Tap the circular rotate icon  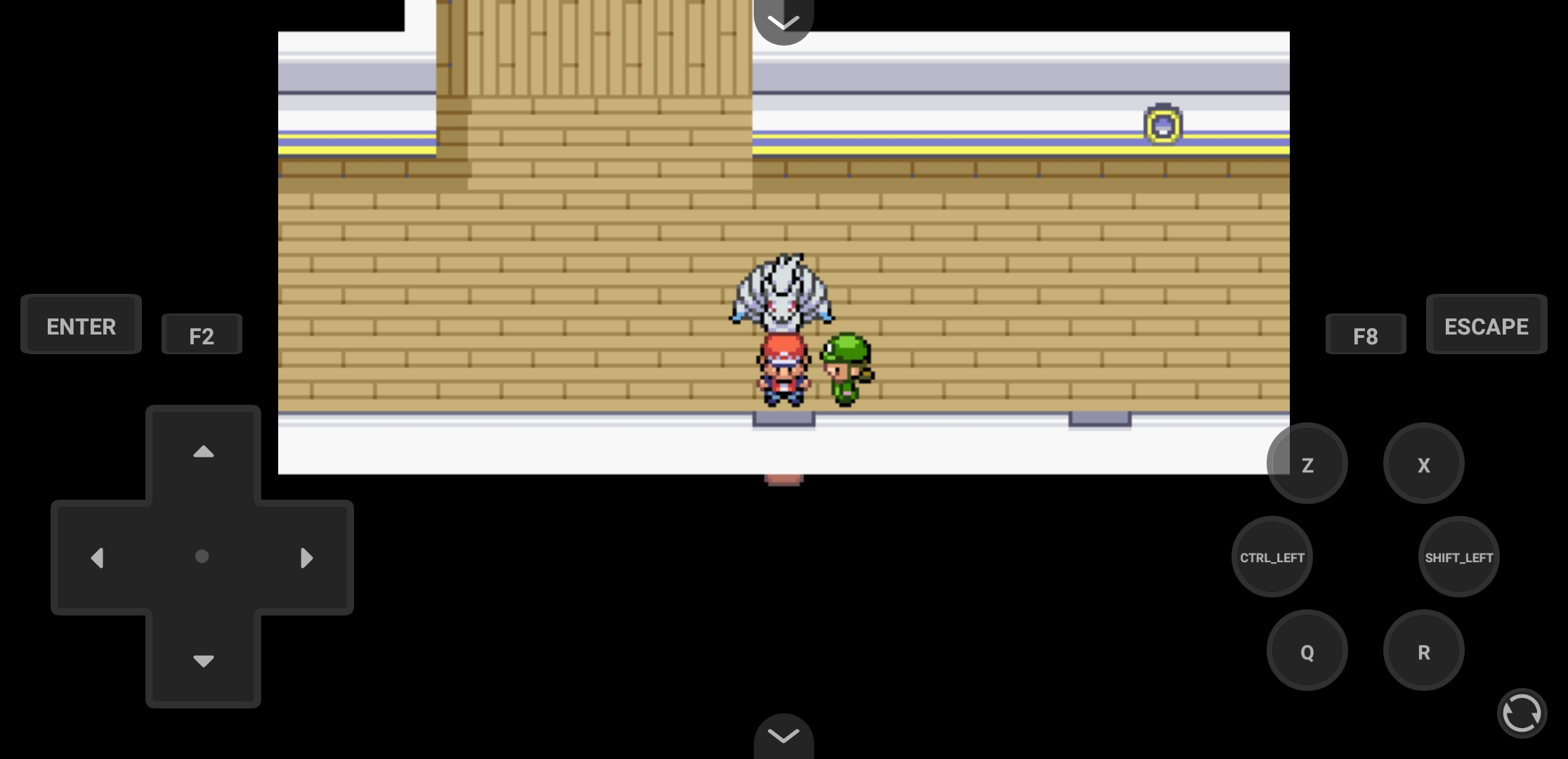point(1522,713)
